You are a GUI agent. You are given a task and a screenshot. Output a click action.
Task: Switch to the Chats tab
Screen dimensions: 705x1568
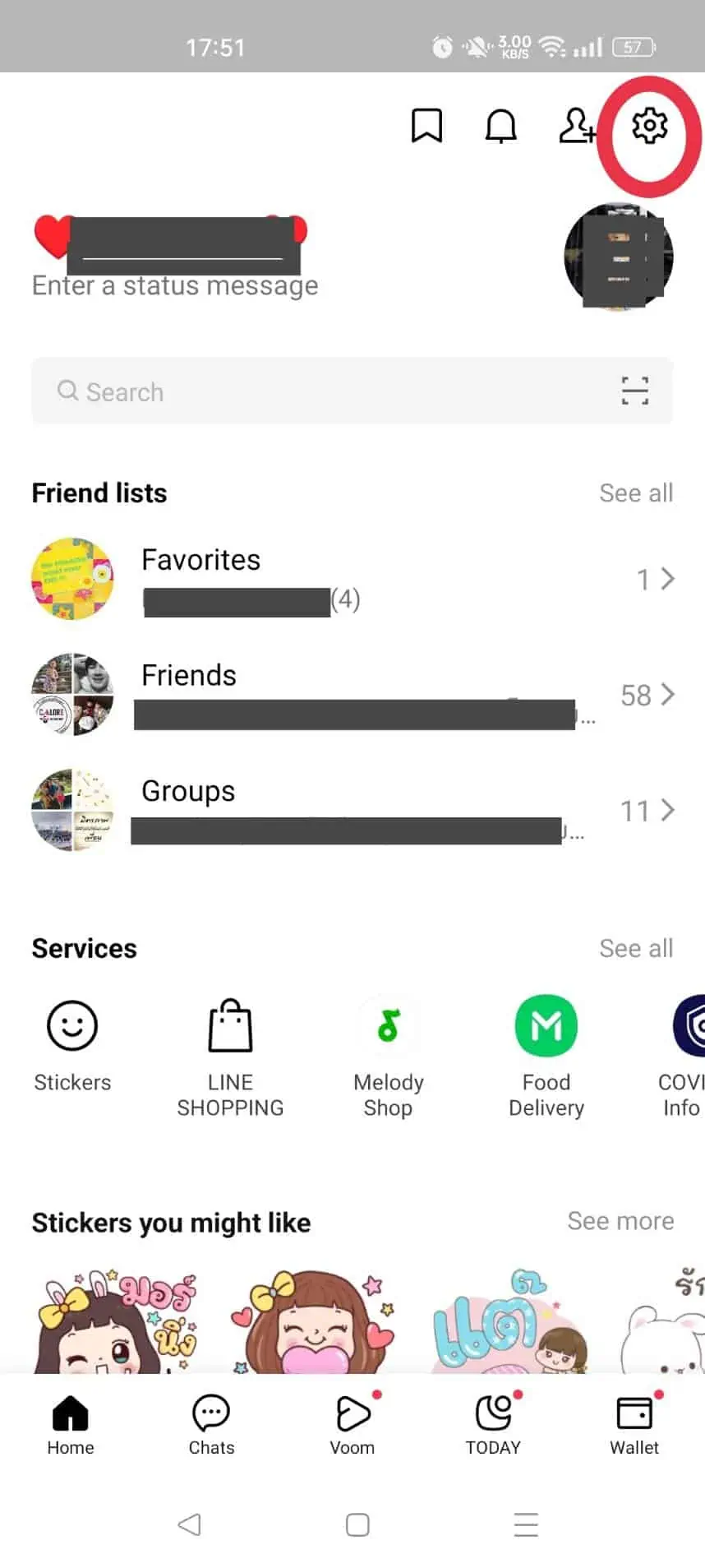coord(211,1426)
